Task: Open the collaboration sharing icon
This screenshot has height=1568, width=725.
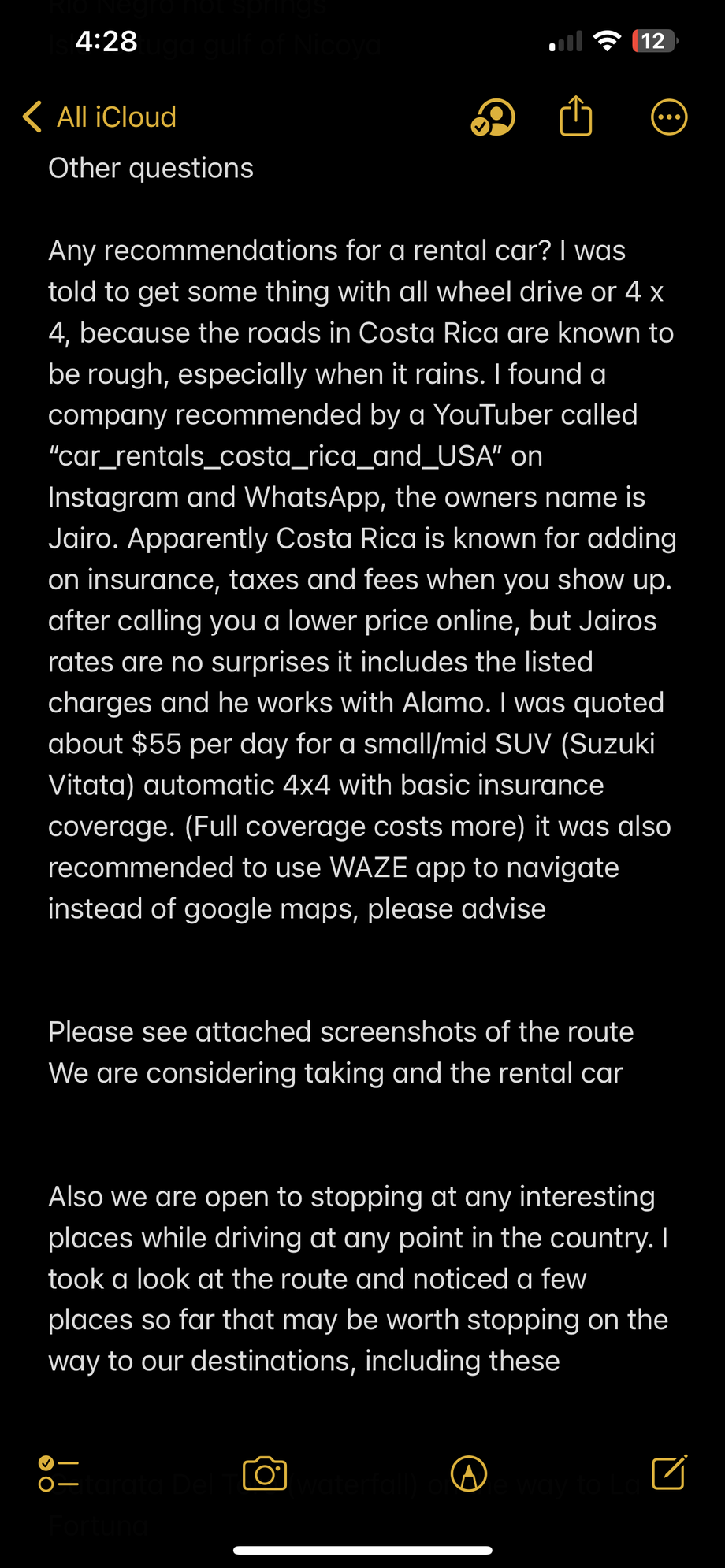Action: (x=493, y=117)
